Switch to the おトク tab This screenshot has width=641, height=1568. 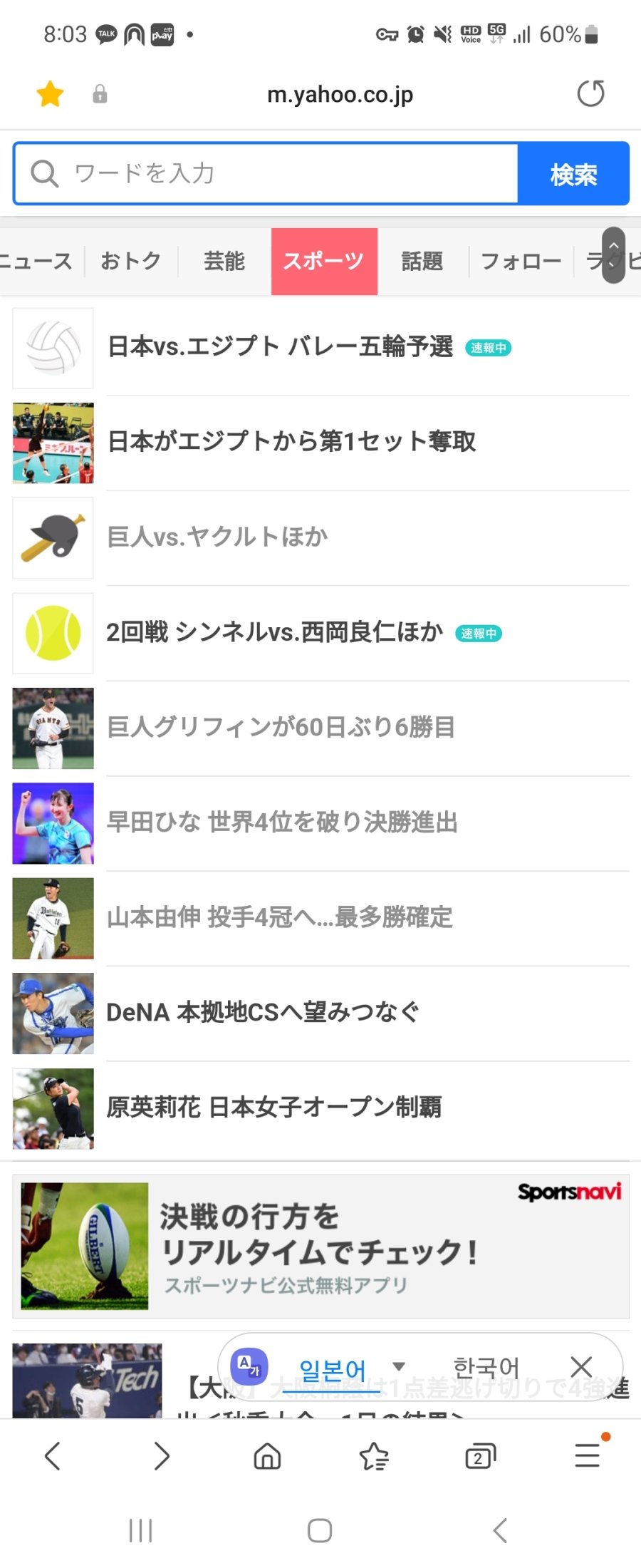tap(131, 262)
